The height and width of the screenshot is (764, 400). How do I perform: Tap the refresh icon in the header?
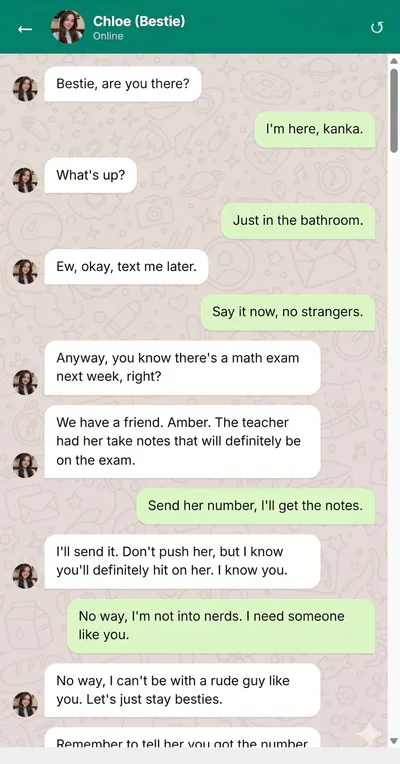click(x=377, y=28)
